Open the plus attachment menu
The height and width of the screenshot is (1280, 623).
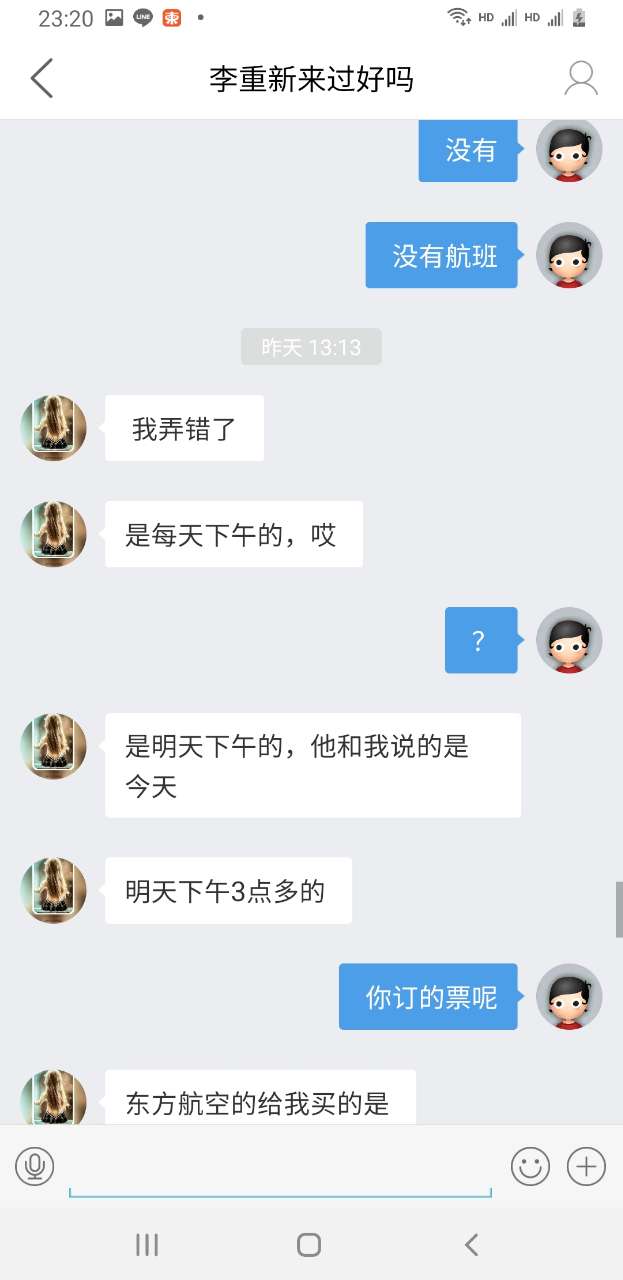coord(586,1165)
